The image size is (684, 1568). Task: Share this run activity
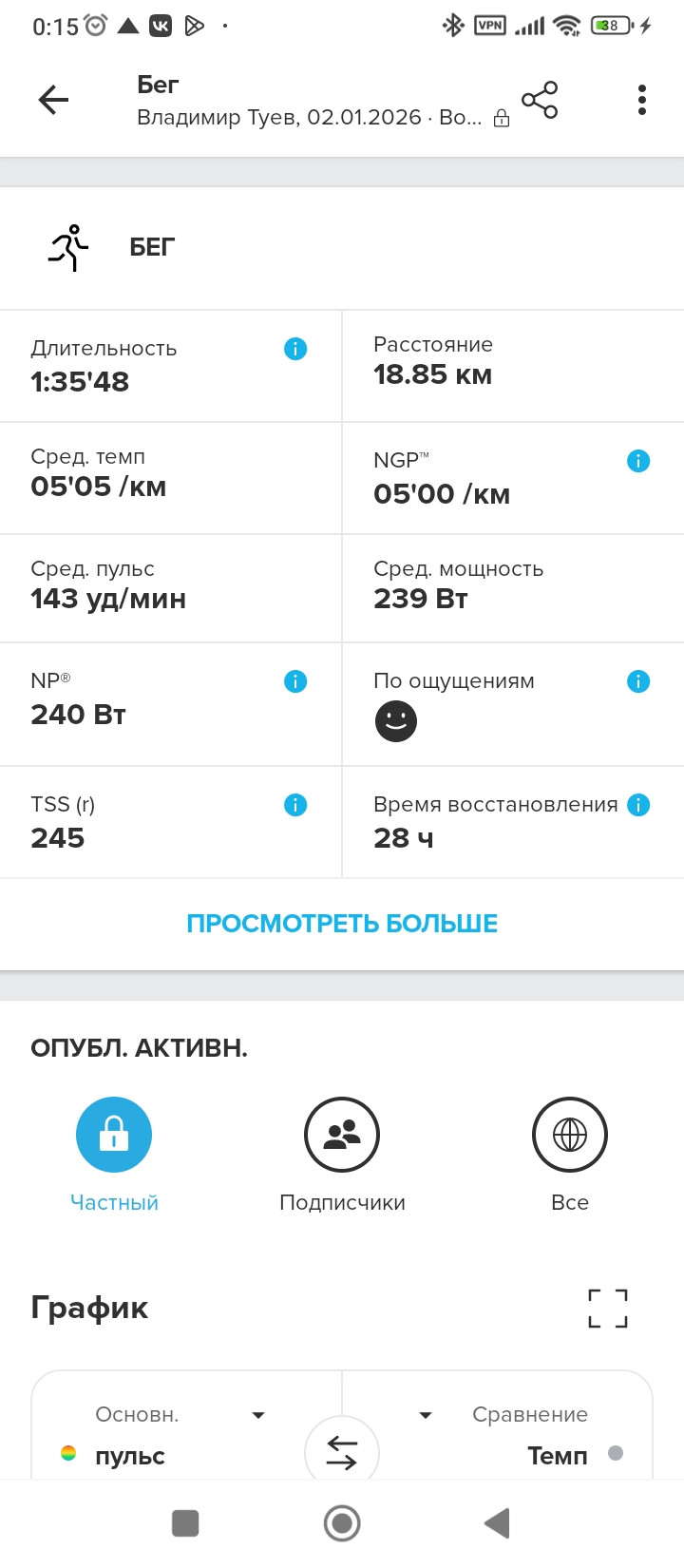[540, 100]
